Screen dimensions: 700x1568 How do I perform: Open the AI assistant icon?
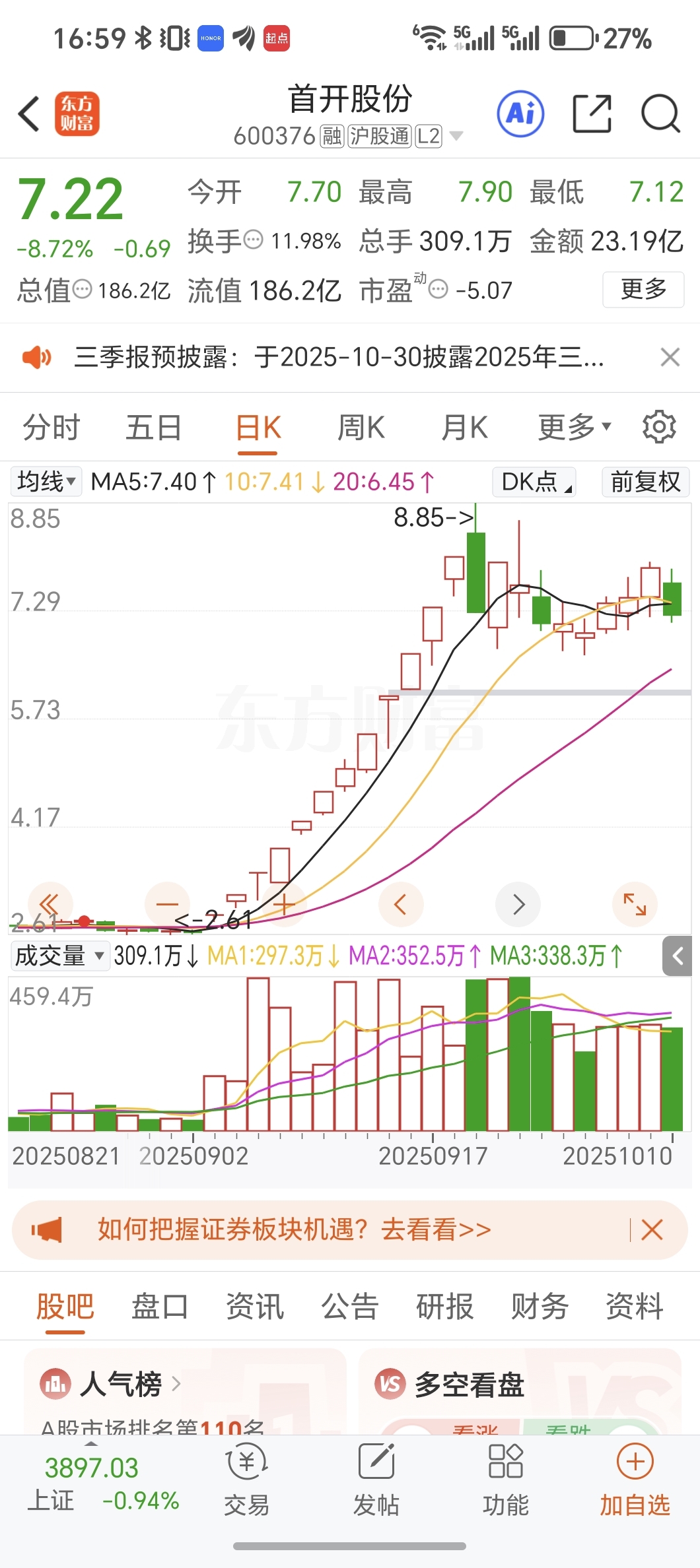point(520,114)
